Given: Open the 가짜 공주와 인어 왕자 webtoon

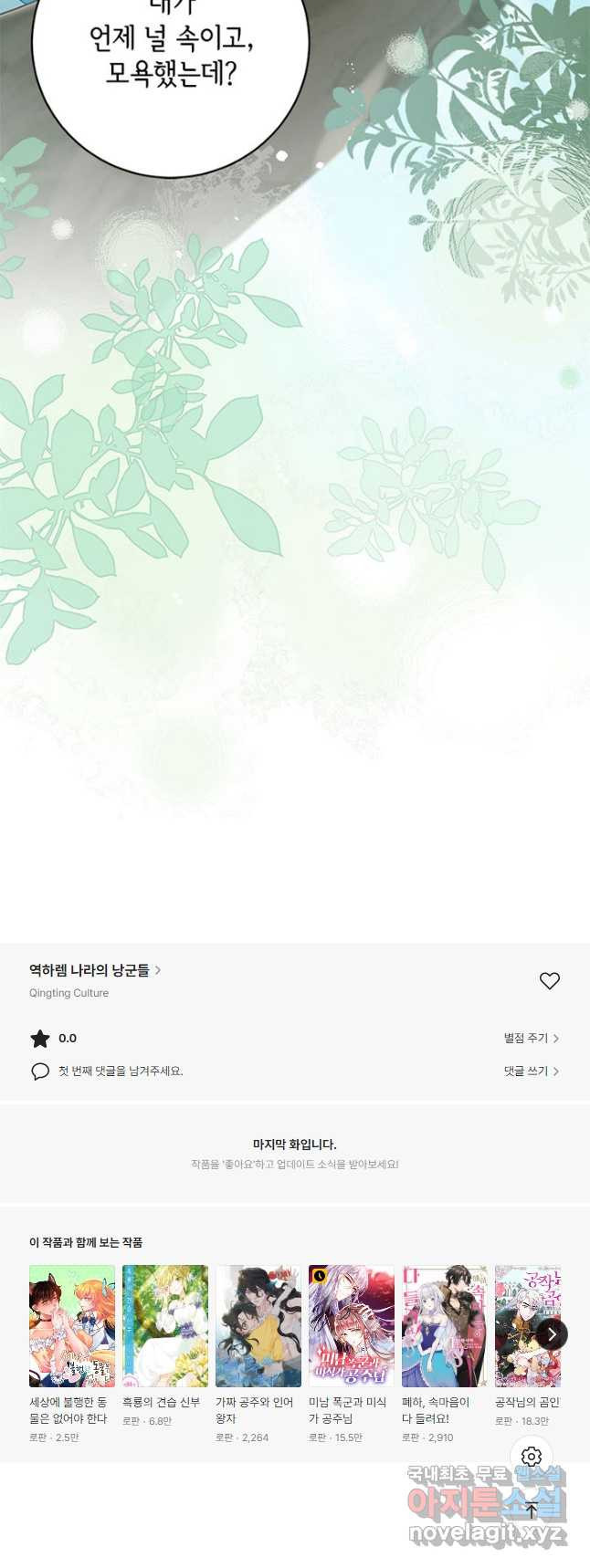Looking at the screenshot, I should [x=258, y=1325].
